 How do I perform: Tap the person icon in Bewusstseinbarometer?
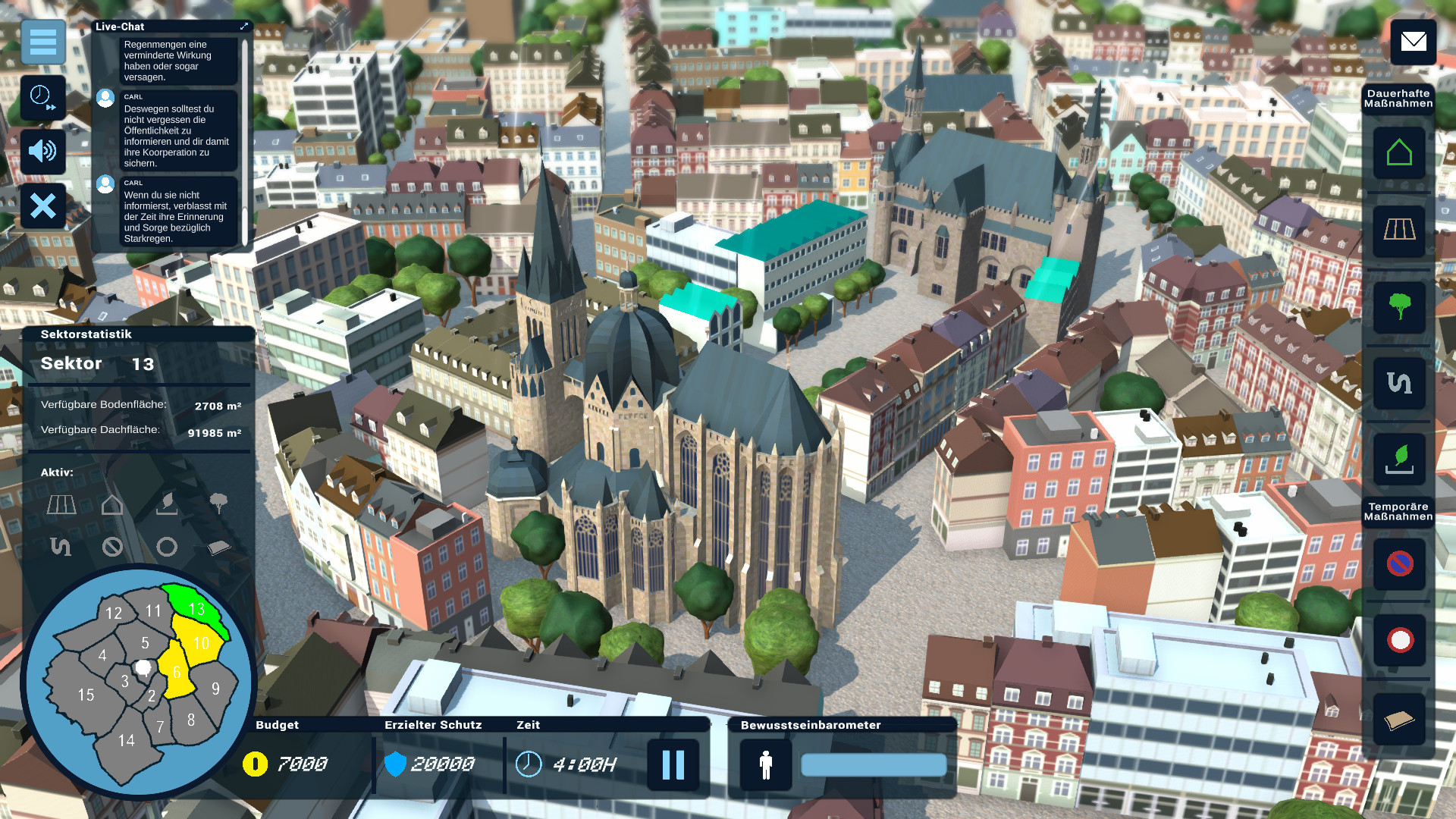[x=766, y=764]
